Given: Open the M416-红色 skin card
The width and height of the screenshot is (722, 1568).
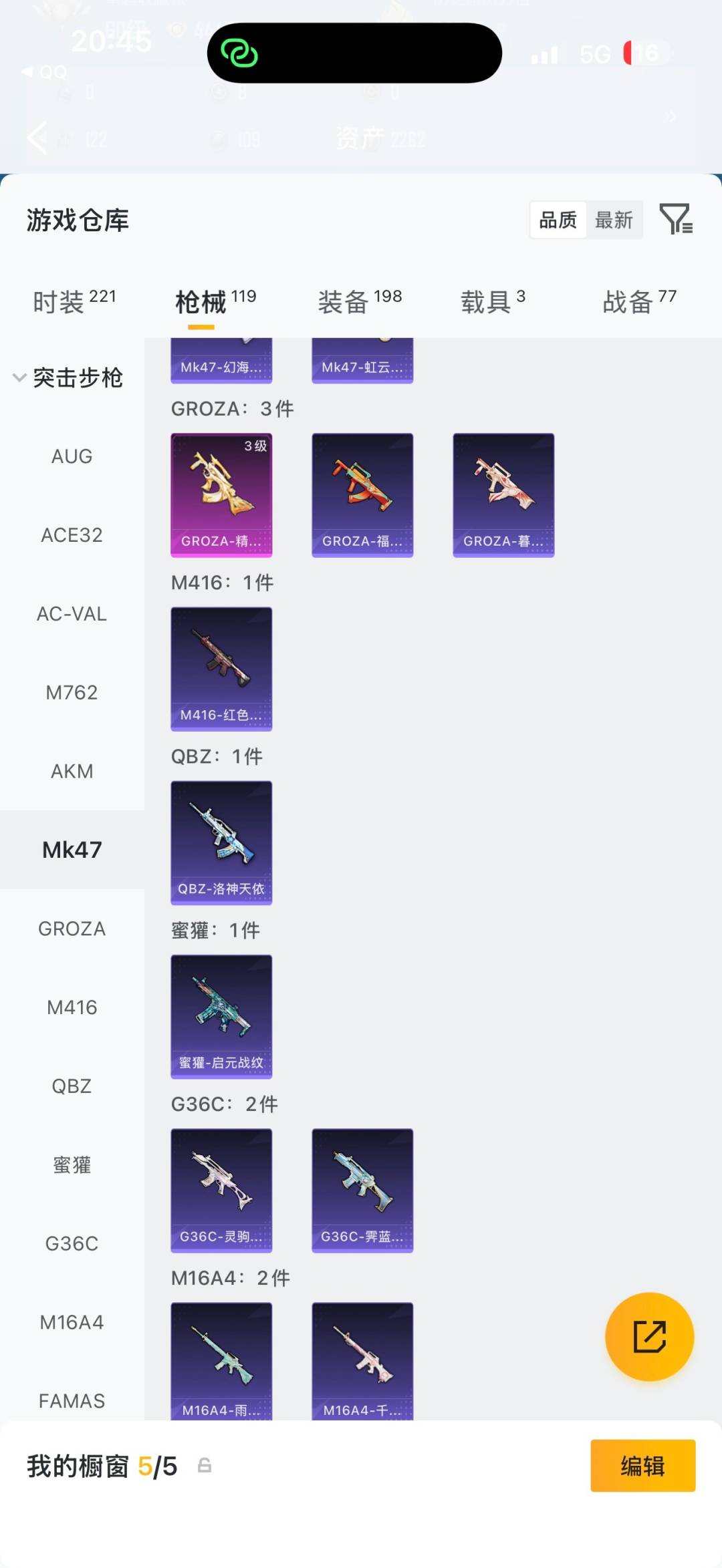Looking at the screenshot, I should click(x=221, y=669).
